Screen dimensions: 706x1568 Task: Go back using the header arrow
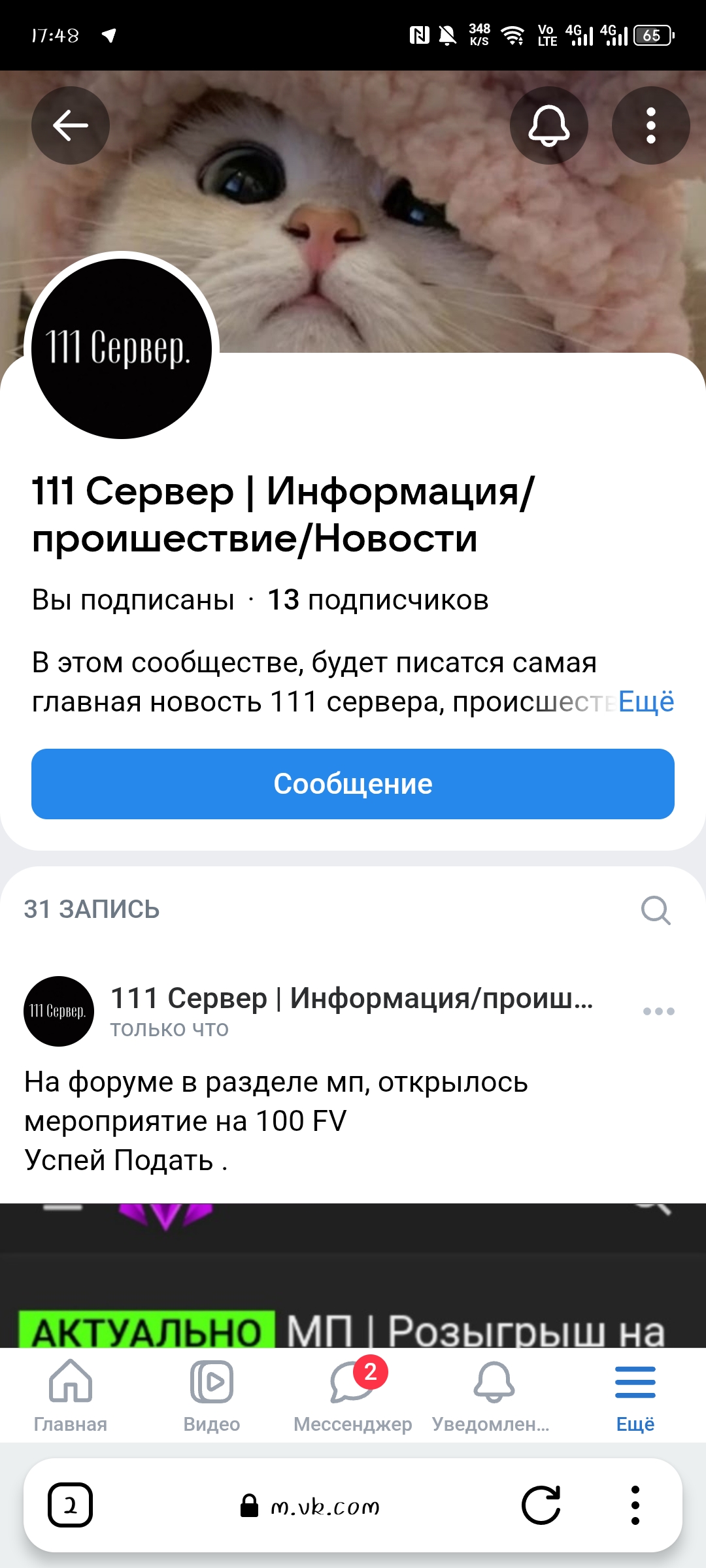[71, 125]
